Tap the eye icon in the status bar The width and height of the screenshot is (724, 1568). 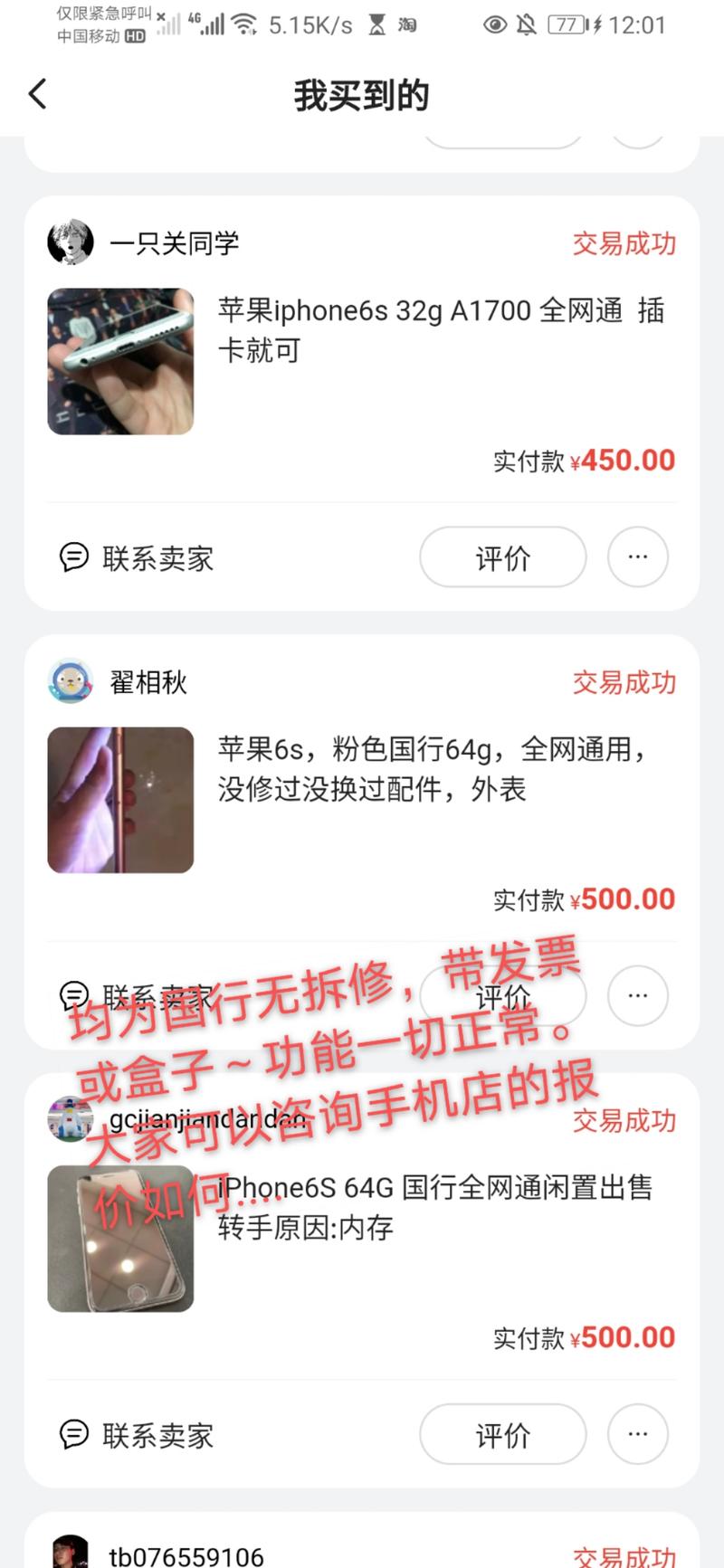(494, 25)
